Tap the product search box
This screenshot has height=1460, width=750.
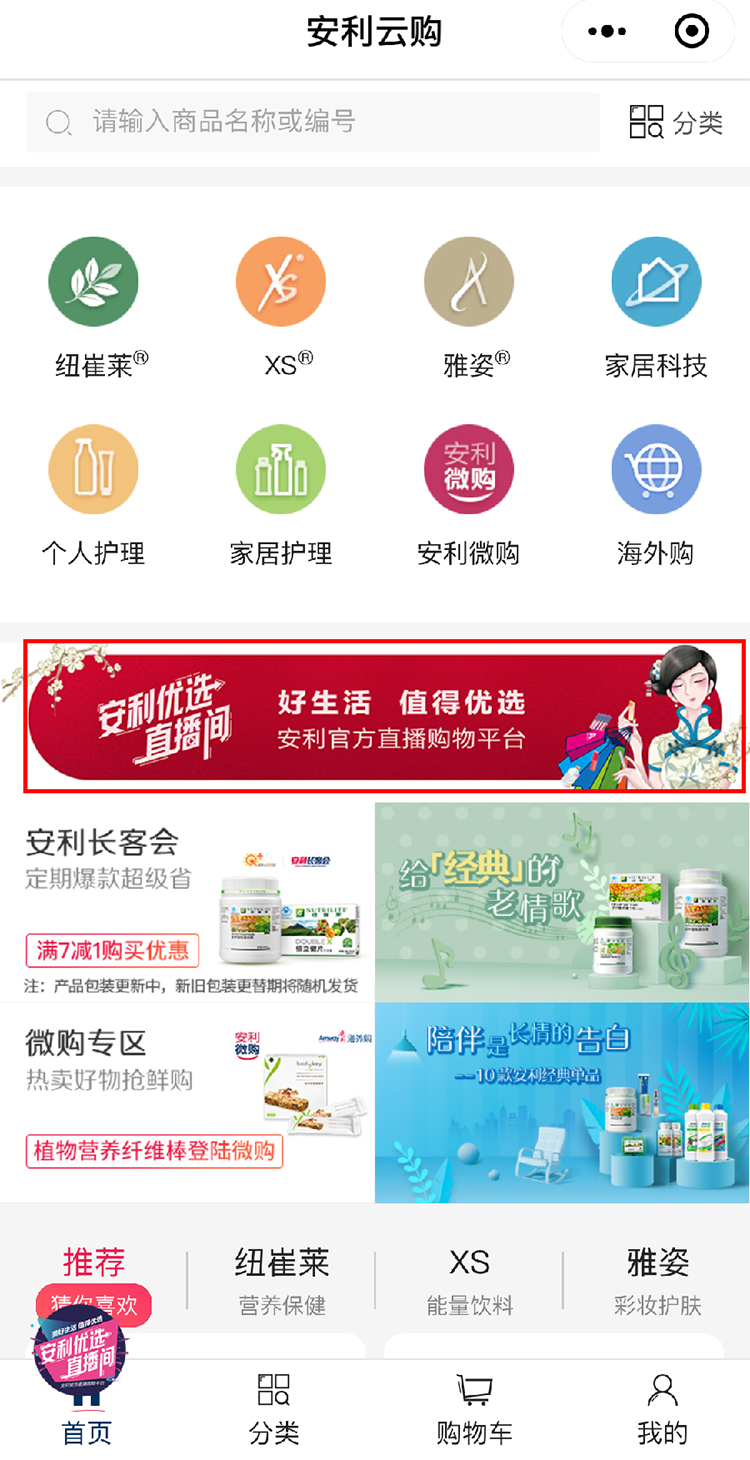coord(313,122)
